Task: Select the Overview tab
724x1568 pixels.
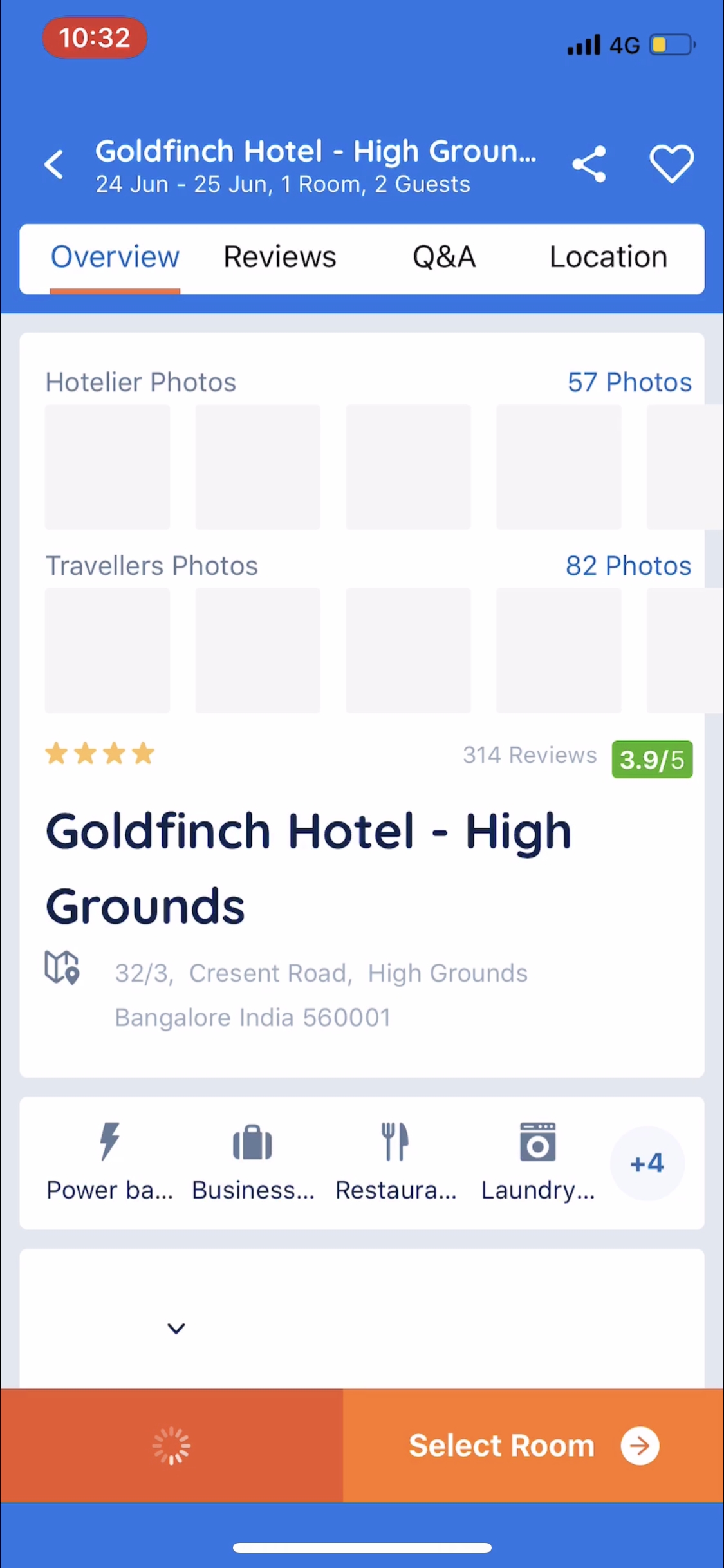Action: (115, 257)
